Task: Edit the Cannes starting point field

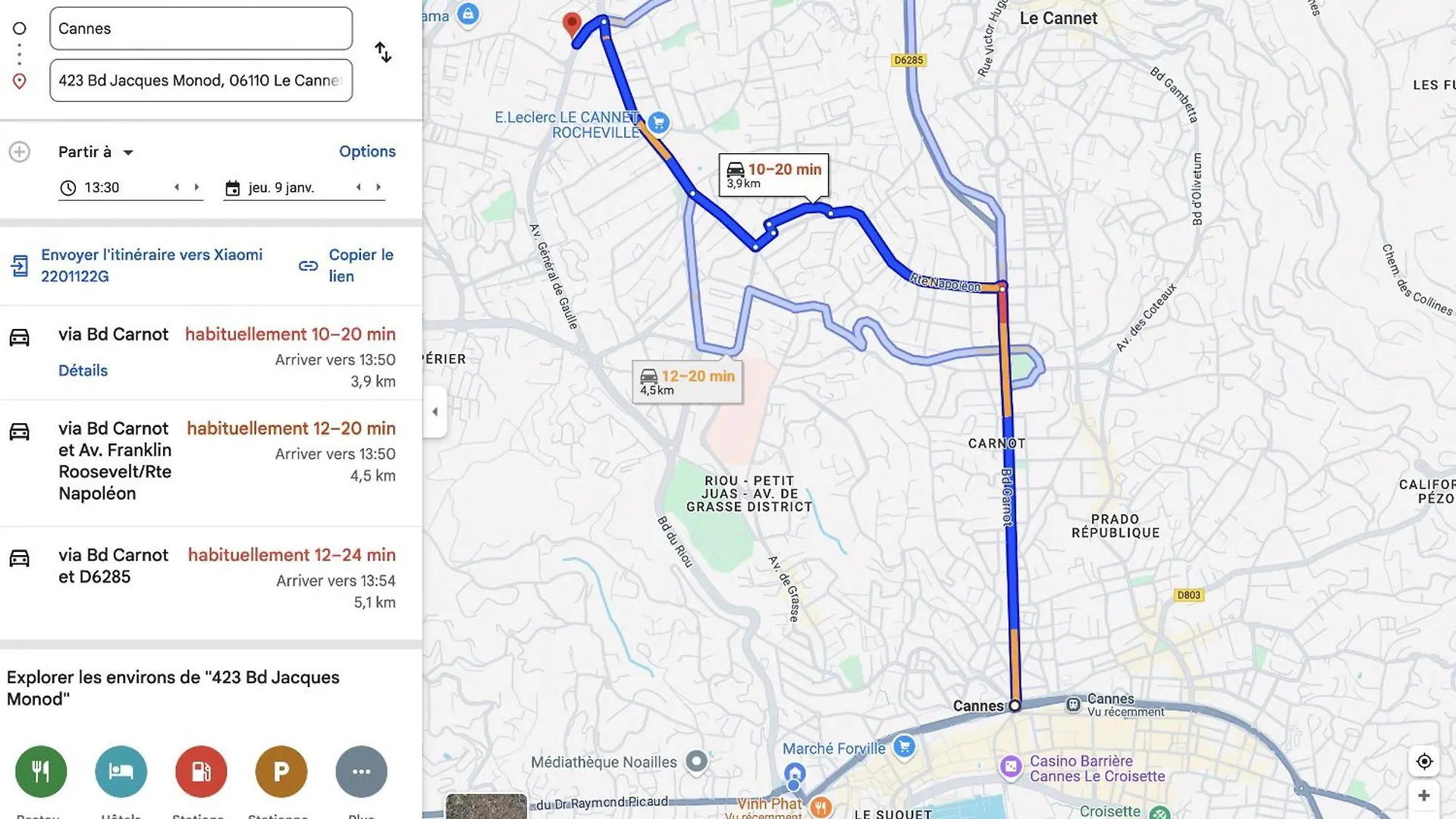Action: click(200, 29)
